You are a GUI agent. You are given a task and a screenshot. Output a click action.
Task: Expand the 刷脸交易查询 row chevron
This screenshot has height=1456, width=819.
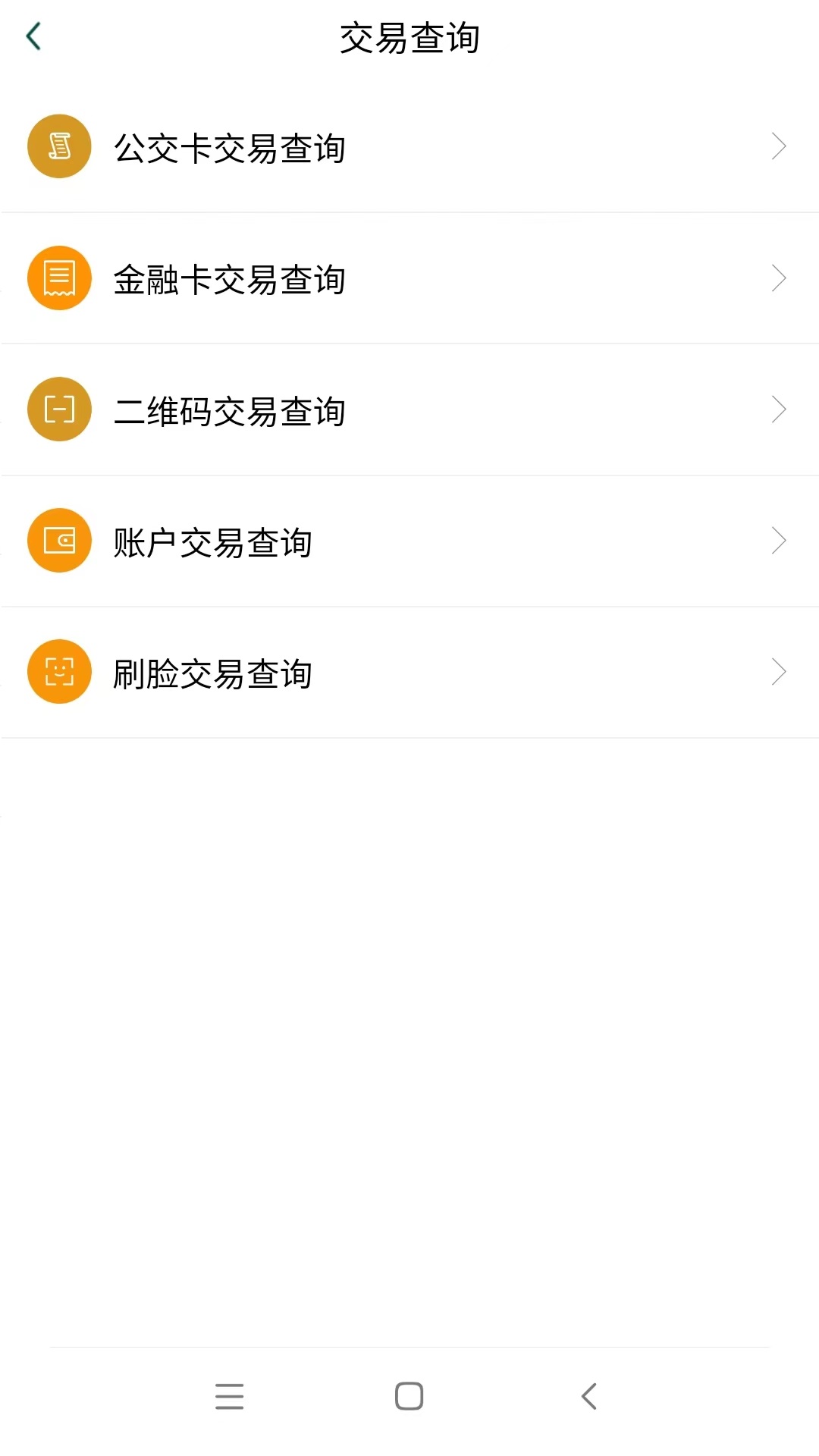778,671
